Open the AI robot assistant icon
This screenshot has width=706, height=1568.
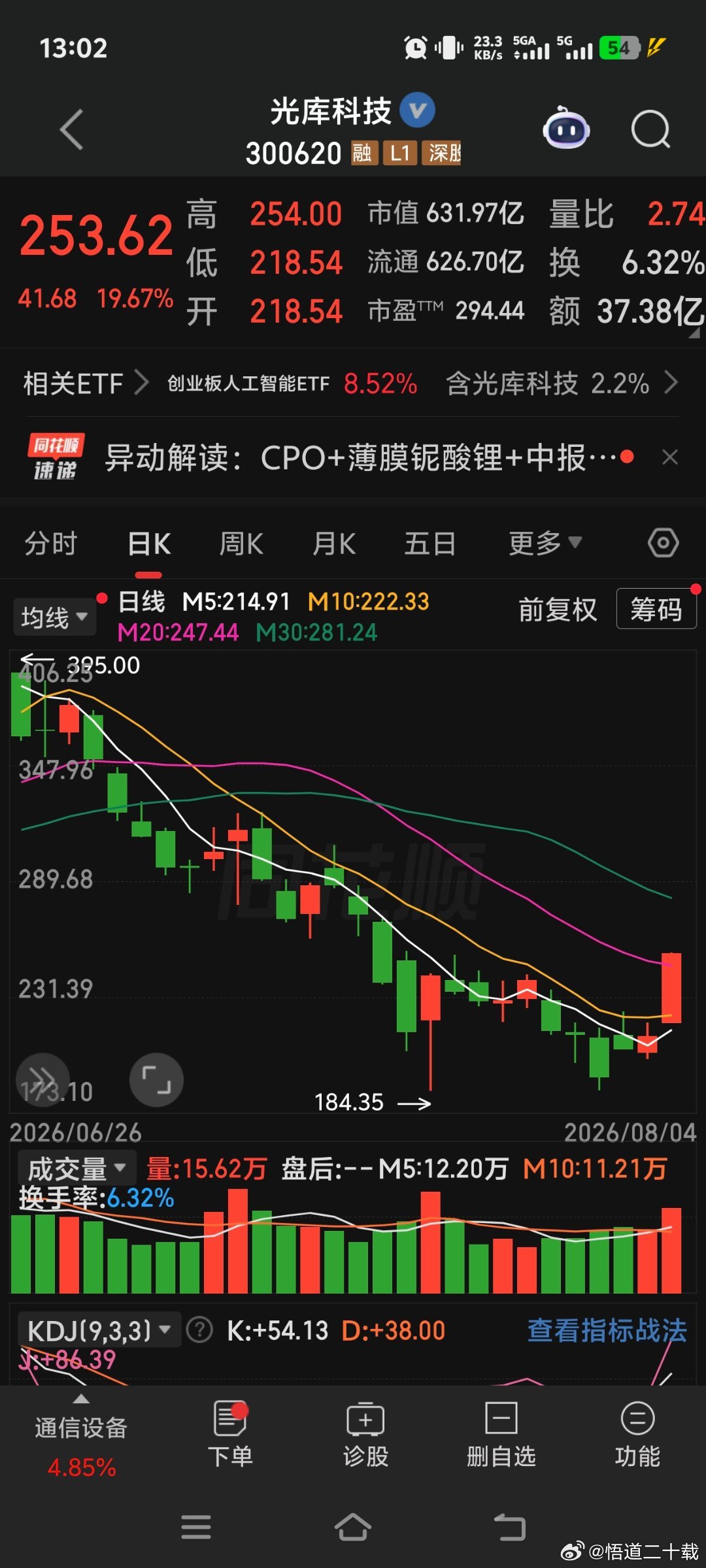pyautogui.click(x=566, y=127)
